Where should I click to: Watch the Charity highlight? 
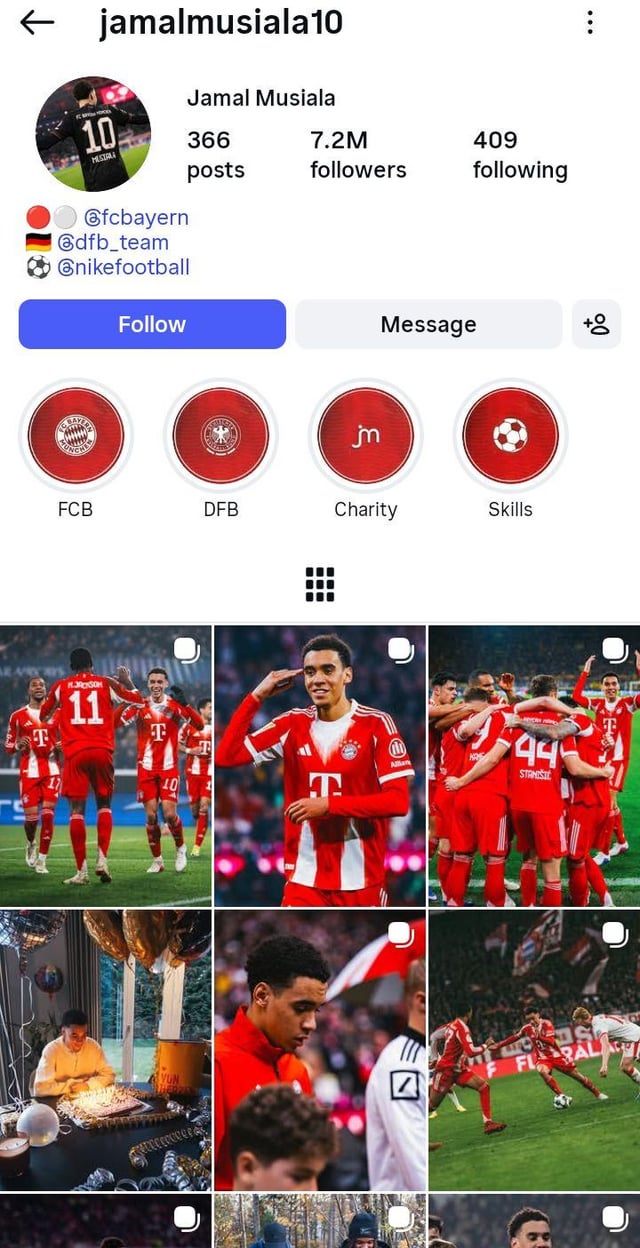365,435
